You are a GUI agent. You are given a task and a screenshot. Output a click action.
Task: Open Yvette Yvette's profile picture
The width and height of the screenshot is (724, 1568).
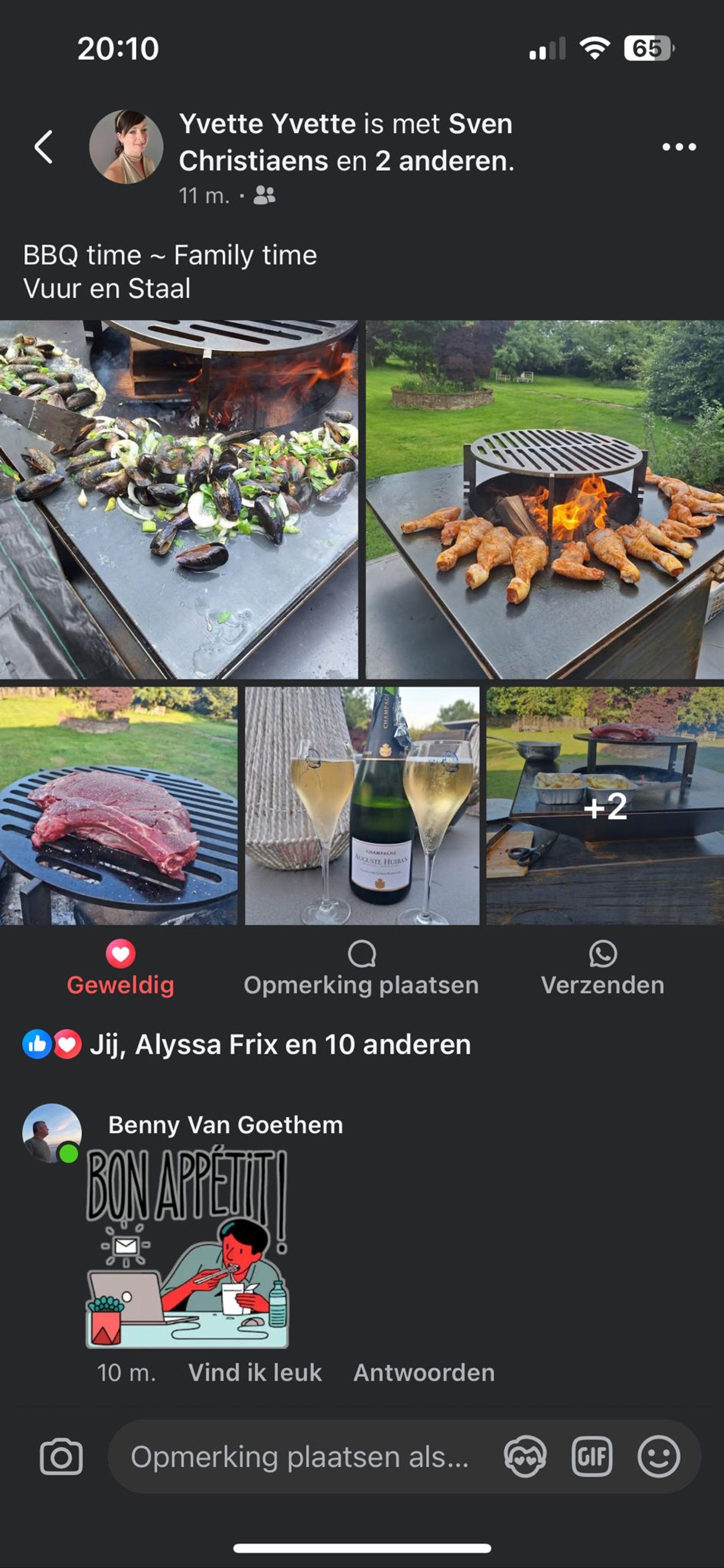126,147
